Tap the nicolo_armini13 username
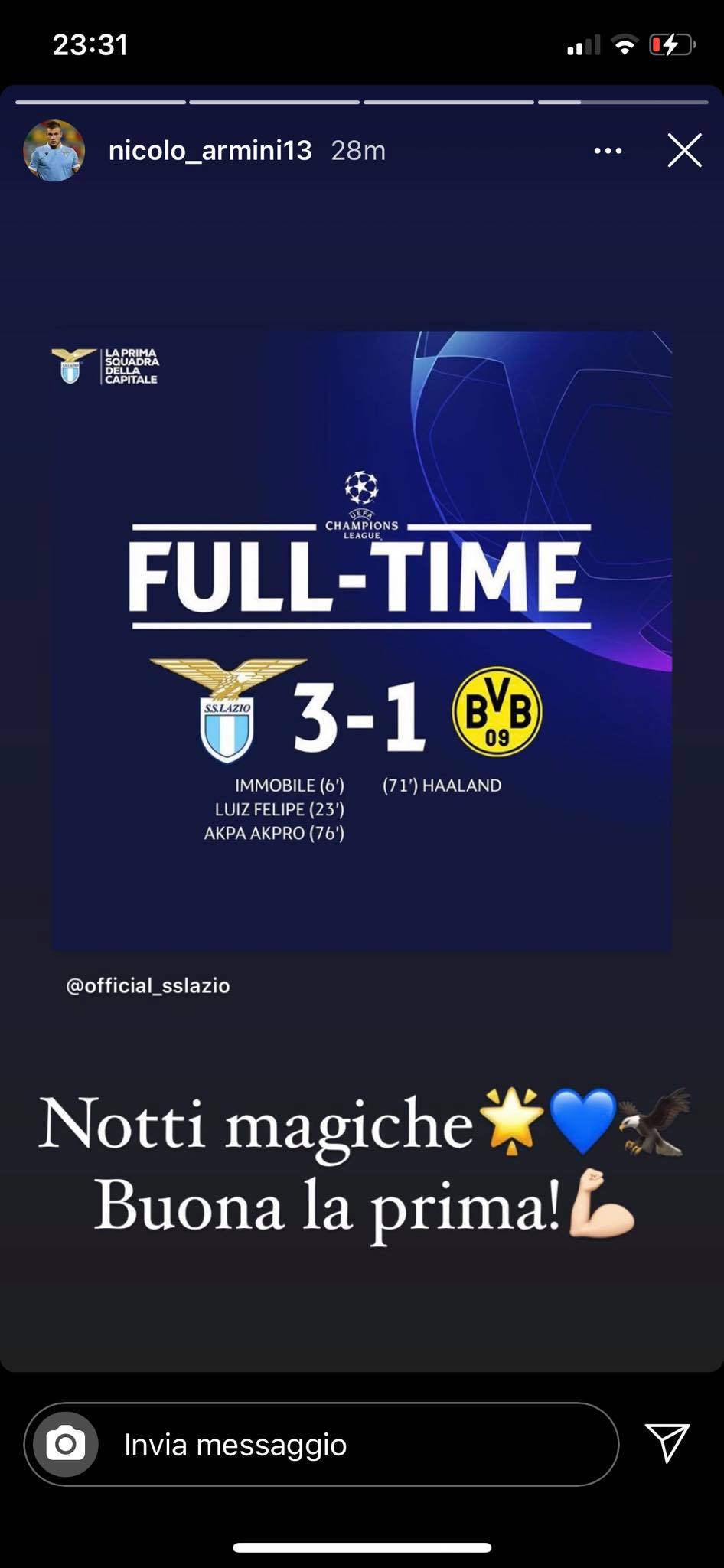The height and width of the screenshot is (1568, 724). point(210,150)
